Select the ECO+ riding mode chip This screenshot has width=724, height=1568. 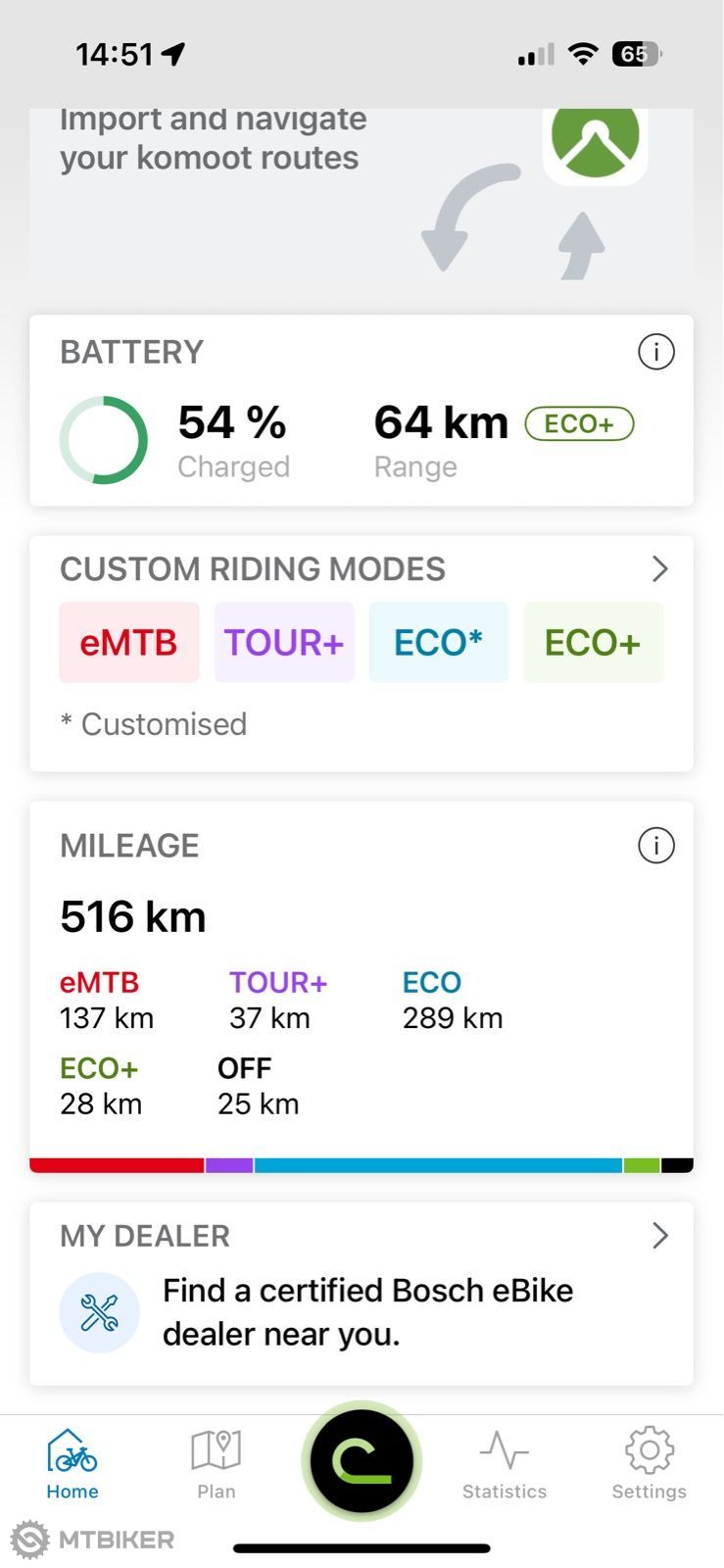point(594,643)
